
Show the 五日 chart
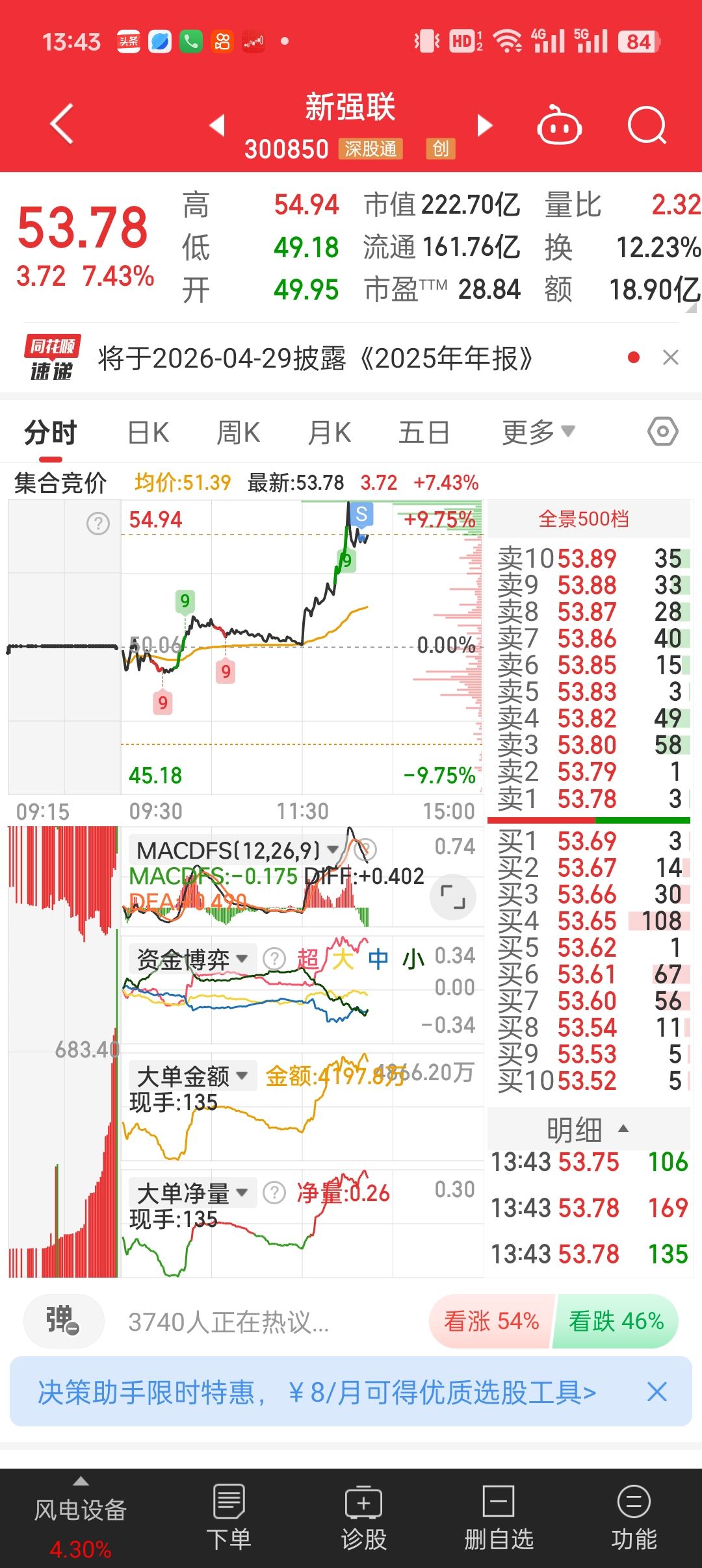424,433
